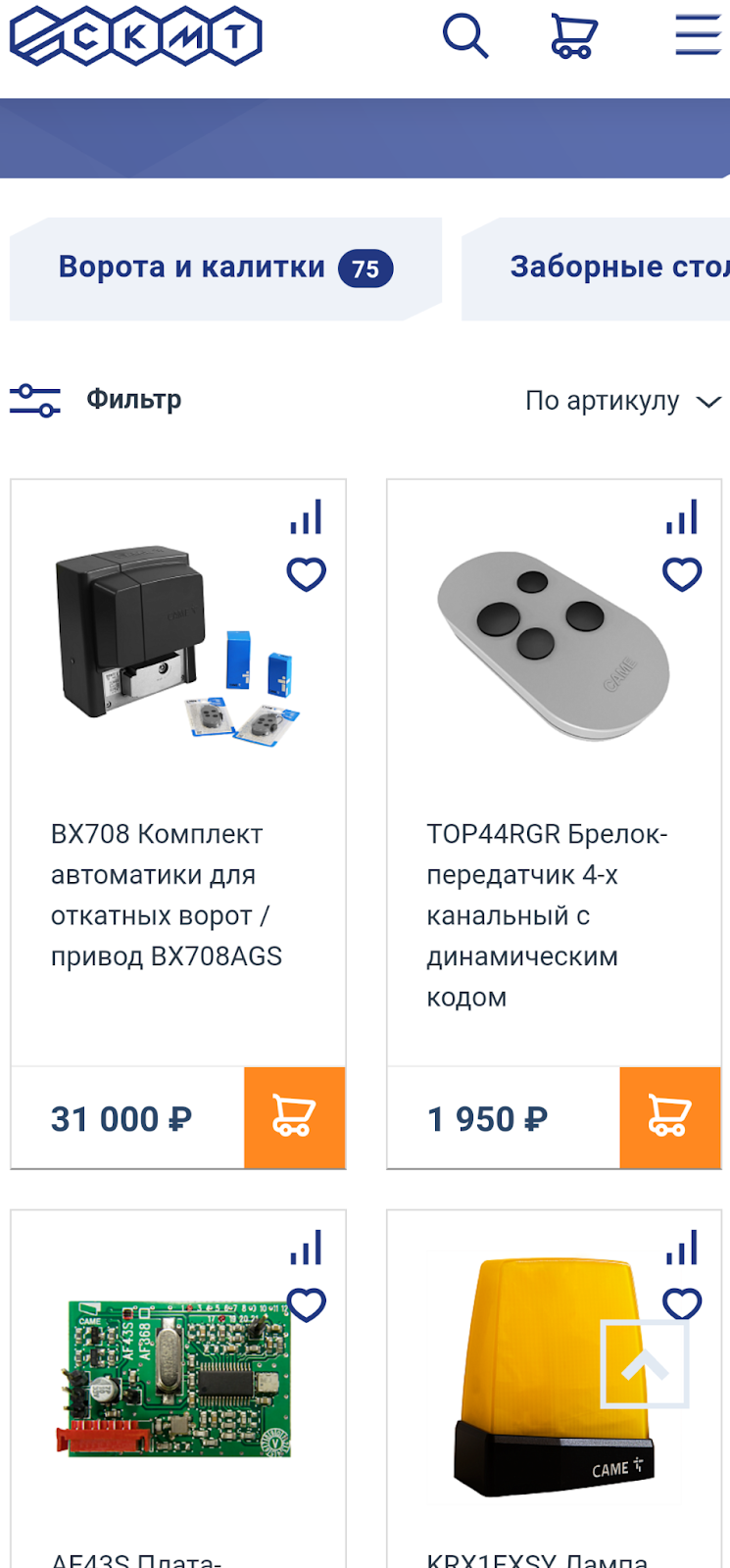Open the BX708 Комплект автоматики product
This screenshot has width=730, height=1568.
[167, 895]
